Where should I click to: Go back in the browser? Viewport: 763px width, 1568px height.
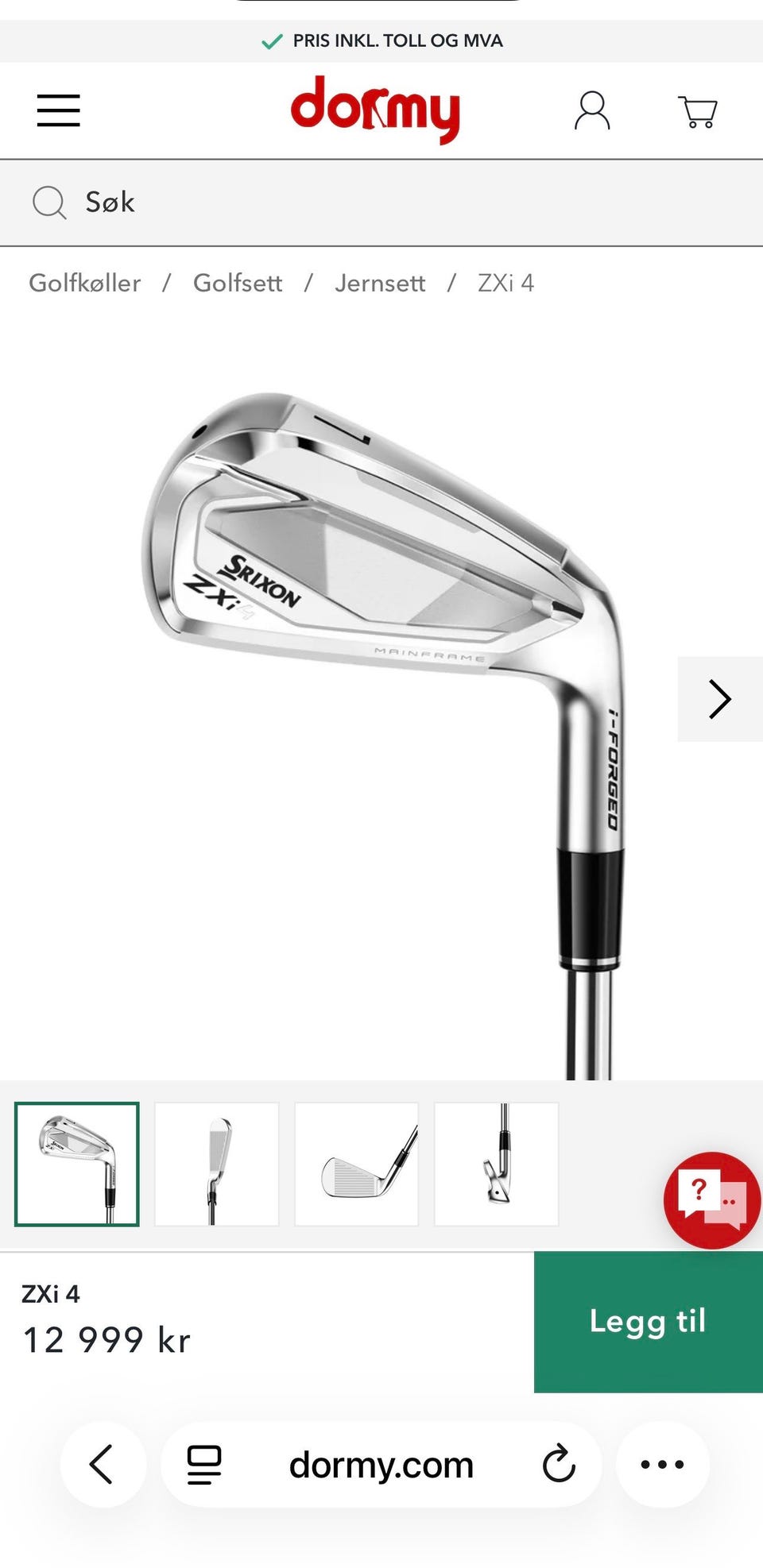tap(103, 1464)
